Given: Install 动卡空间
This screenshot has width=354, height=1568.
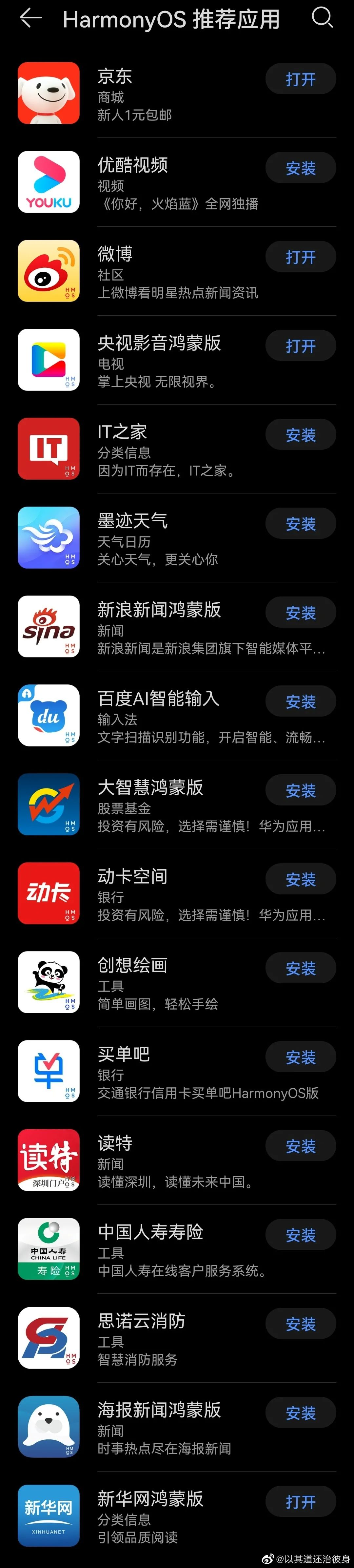Looking at the screenshot, I should [x=301, y=879].
